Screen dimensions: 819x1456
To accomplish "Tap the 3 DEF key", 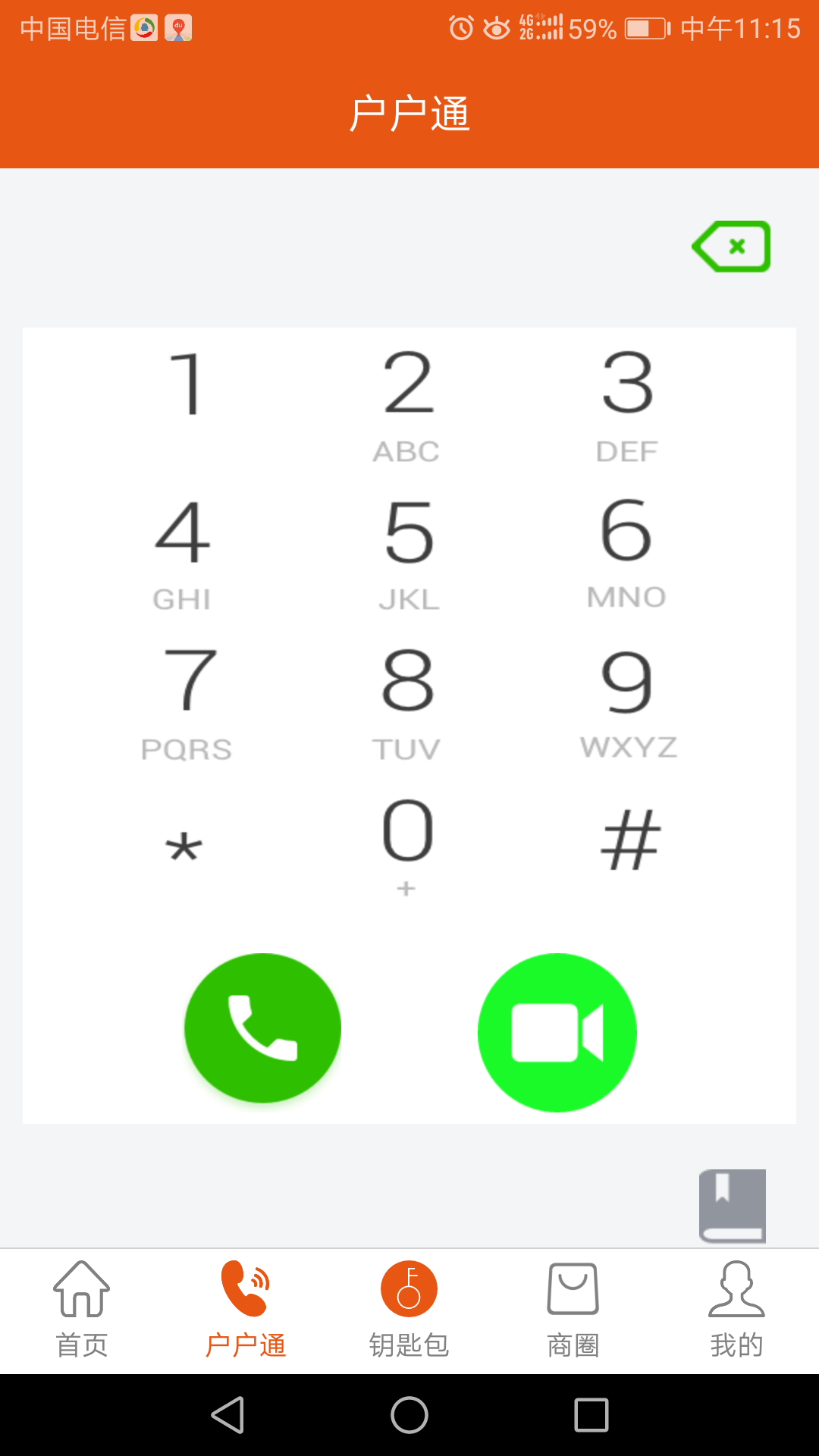I will pos(627,402).
